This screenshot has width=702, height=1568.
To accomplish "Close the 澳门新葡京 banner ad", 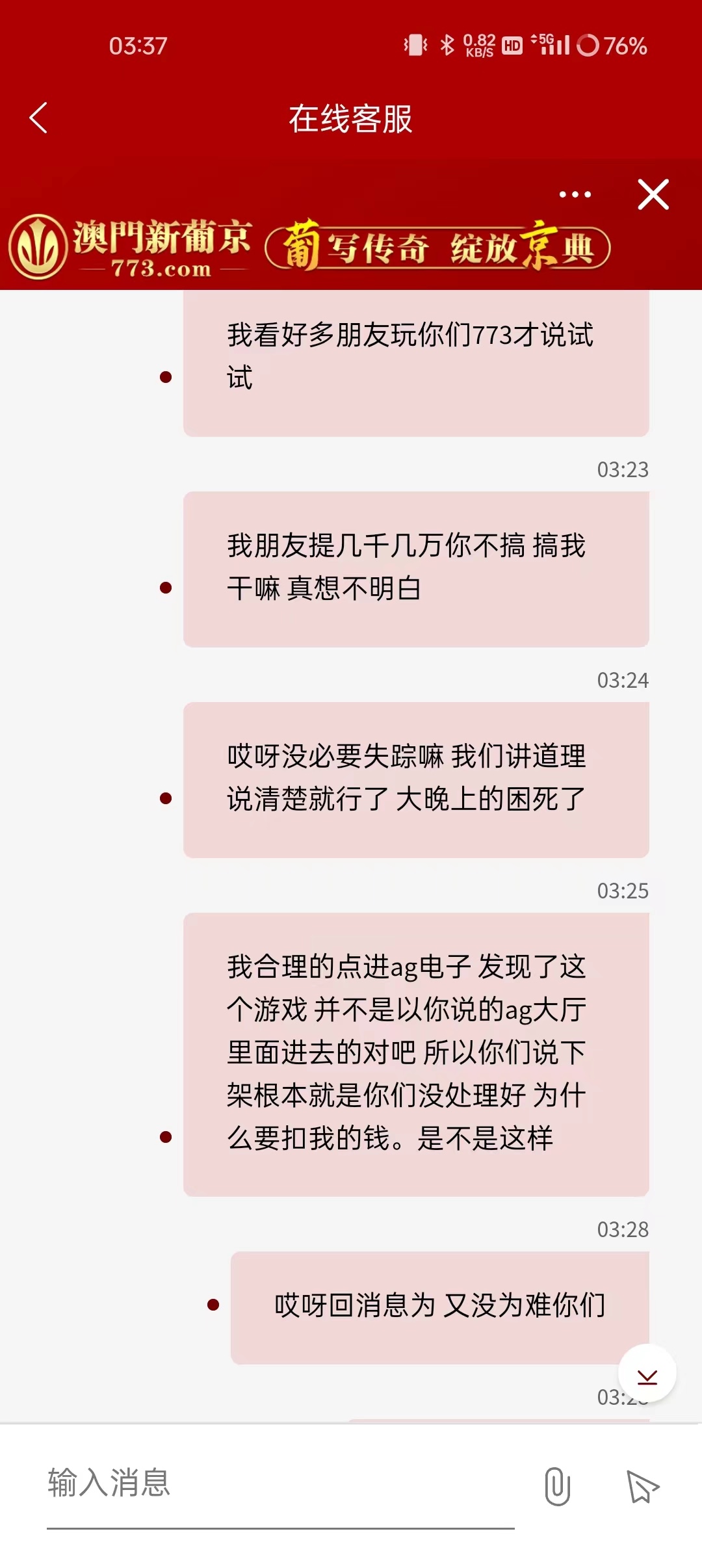I will [653, 195].
